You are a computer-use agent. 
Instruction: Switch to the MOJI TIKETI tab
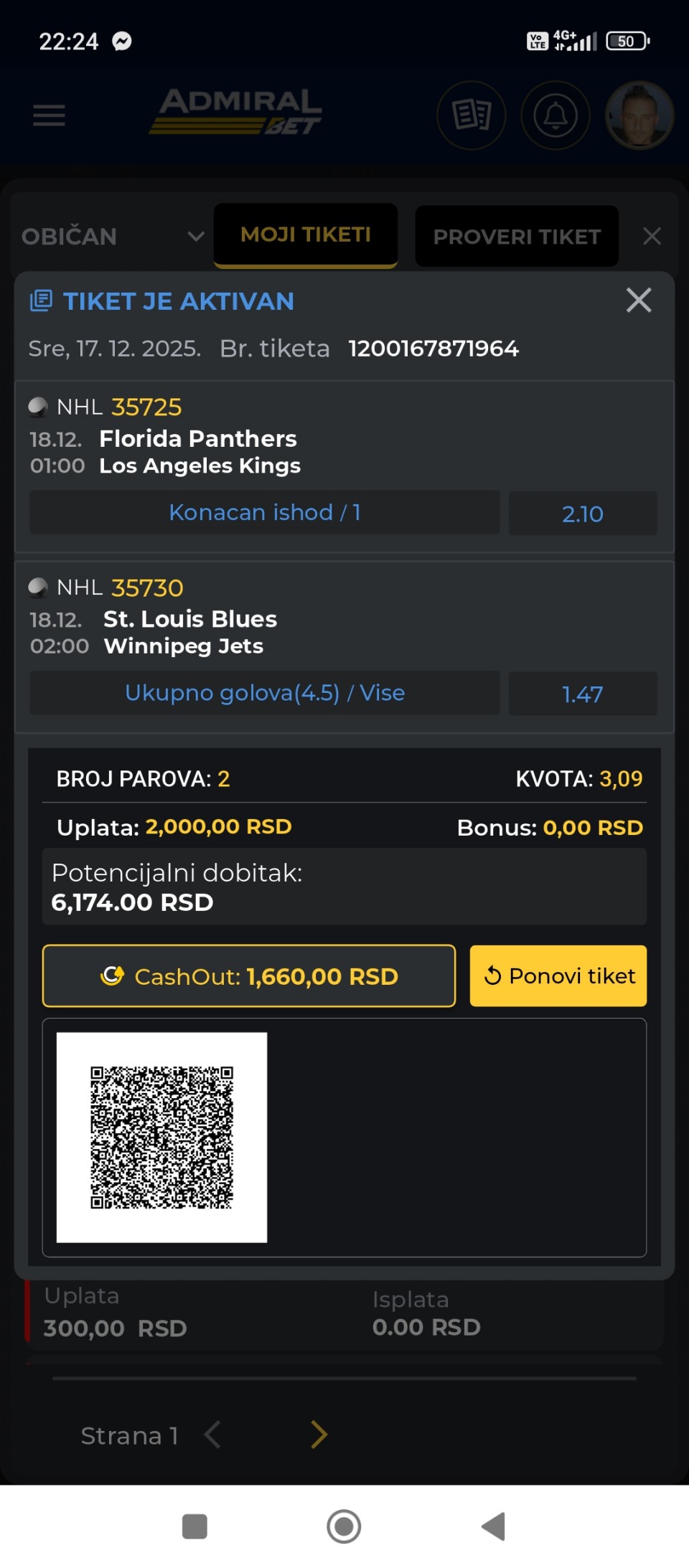(x=306, y=235)
